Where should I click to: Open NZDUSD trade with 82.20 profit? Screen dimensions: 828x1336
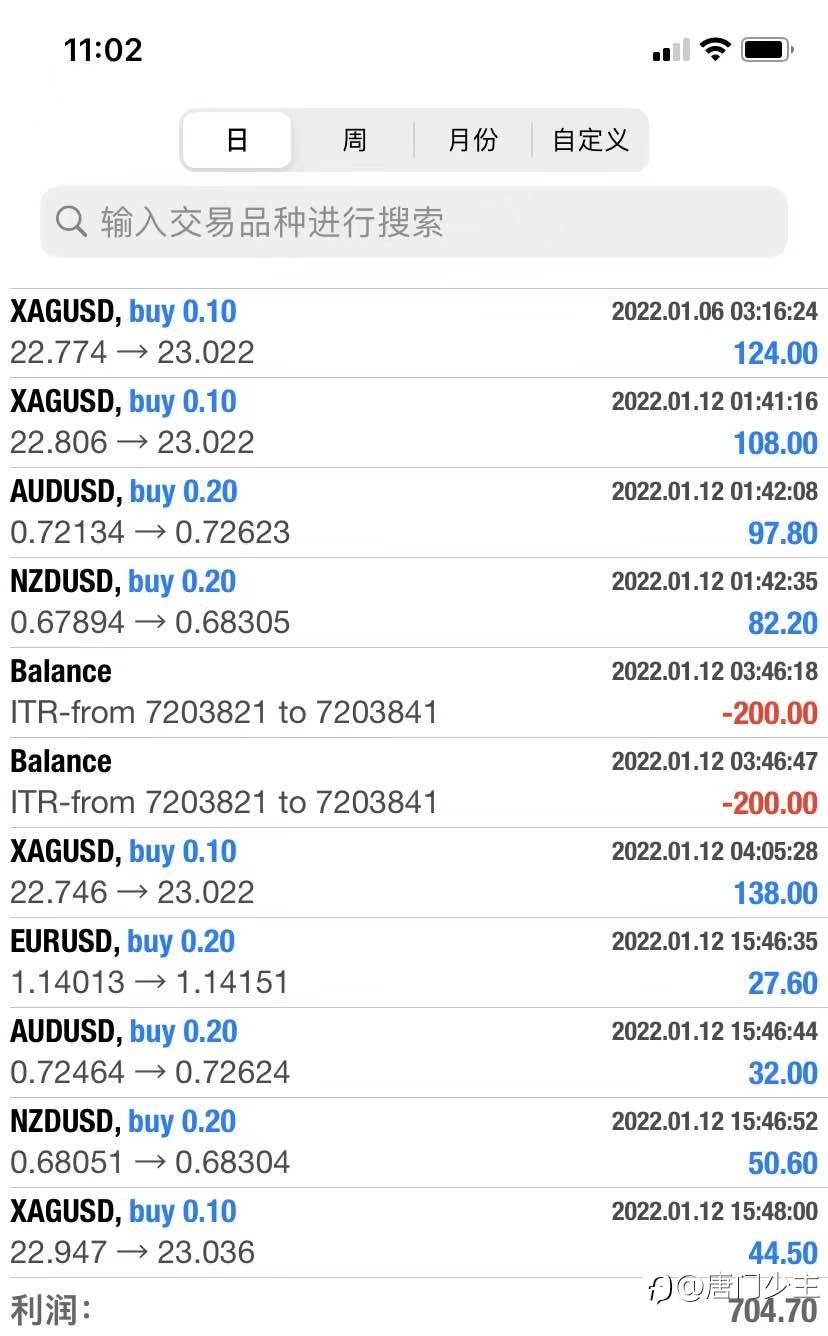pyautogui.click(x=414, y=603)
